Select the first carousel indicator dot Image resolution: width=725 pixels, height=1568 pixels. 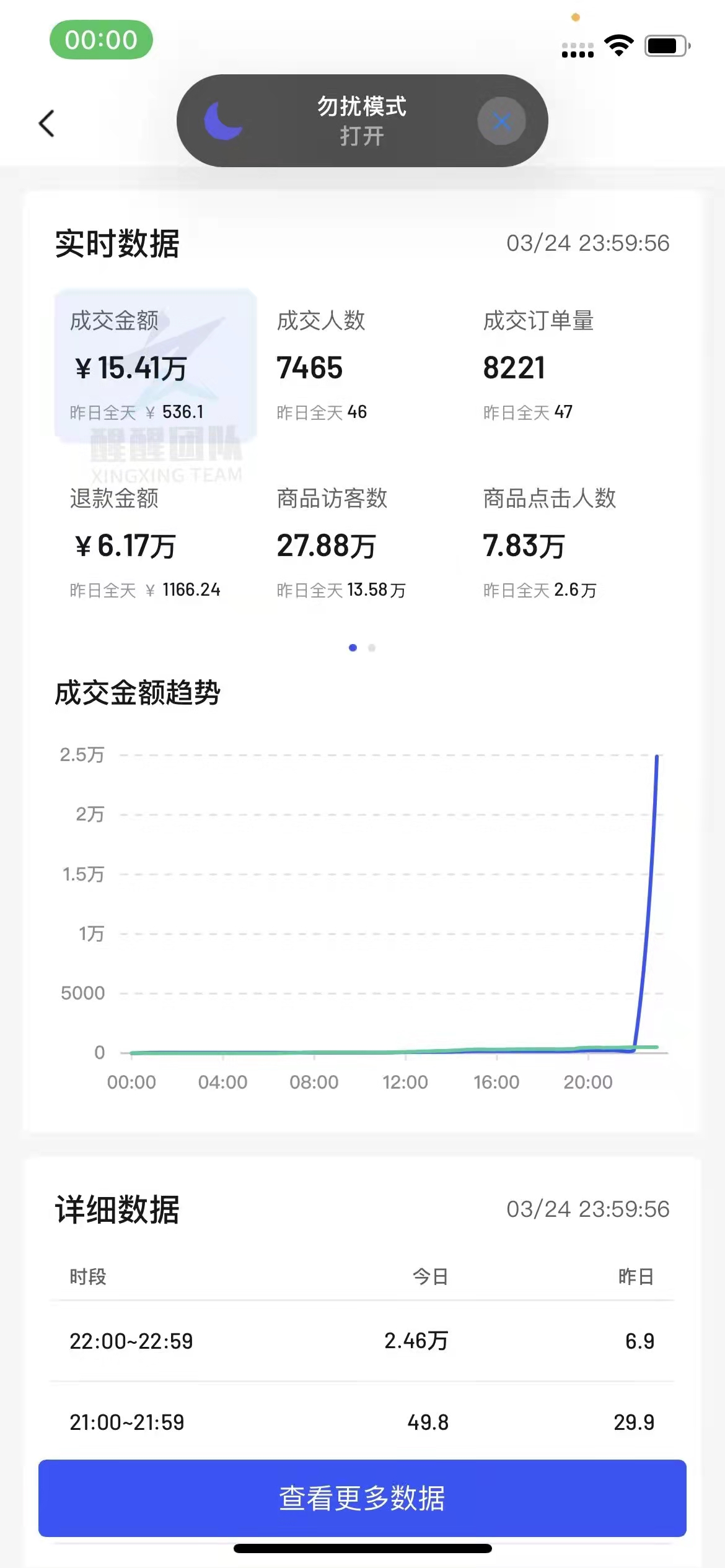pos(353,647)
